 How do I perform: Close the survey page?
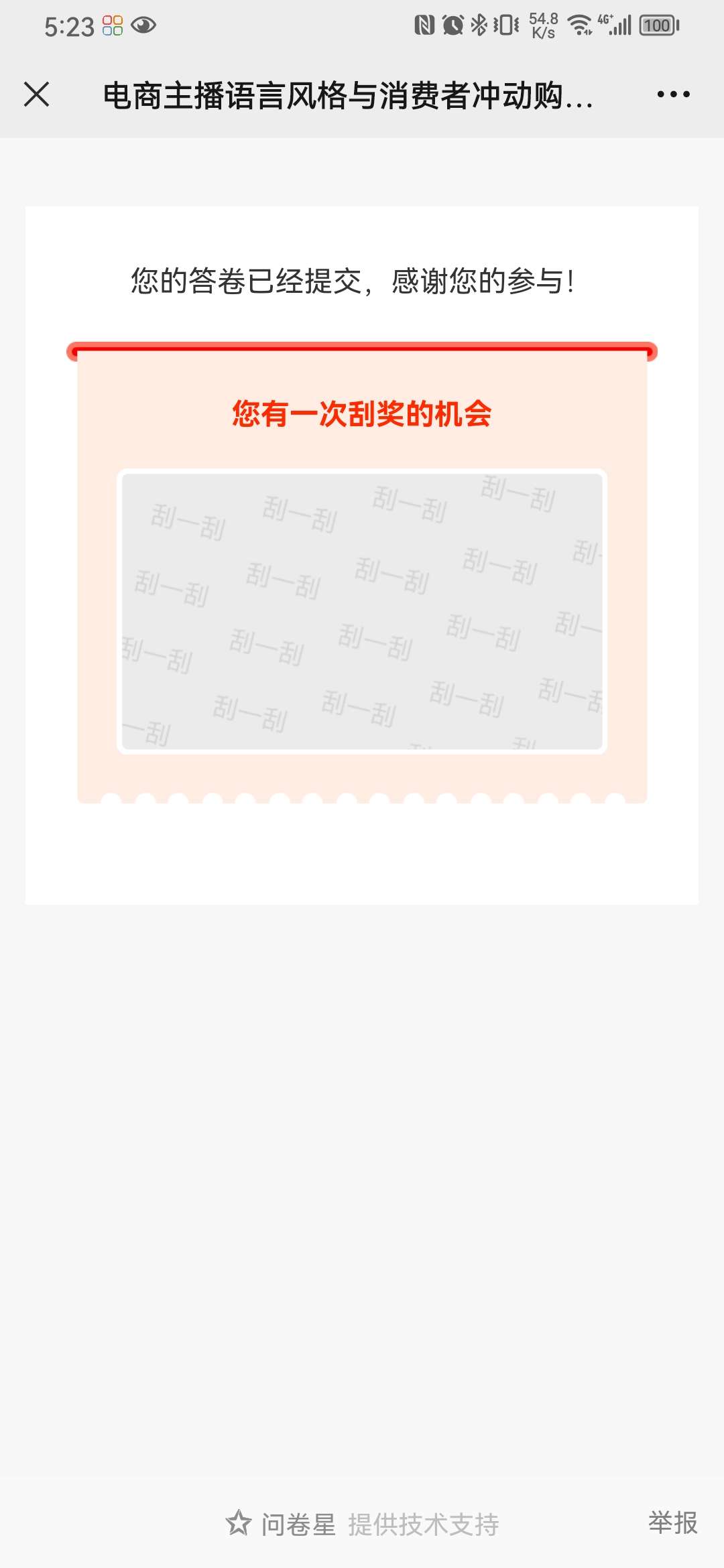tap(37, 94)
